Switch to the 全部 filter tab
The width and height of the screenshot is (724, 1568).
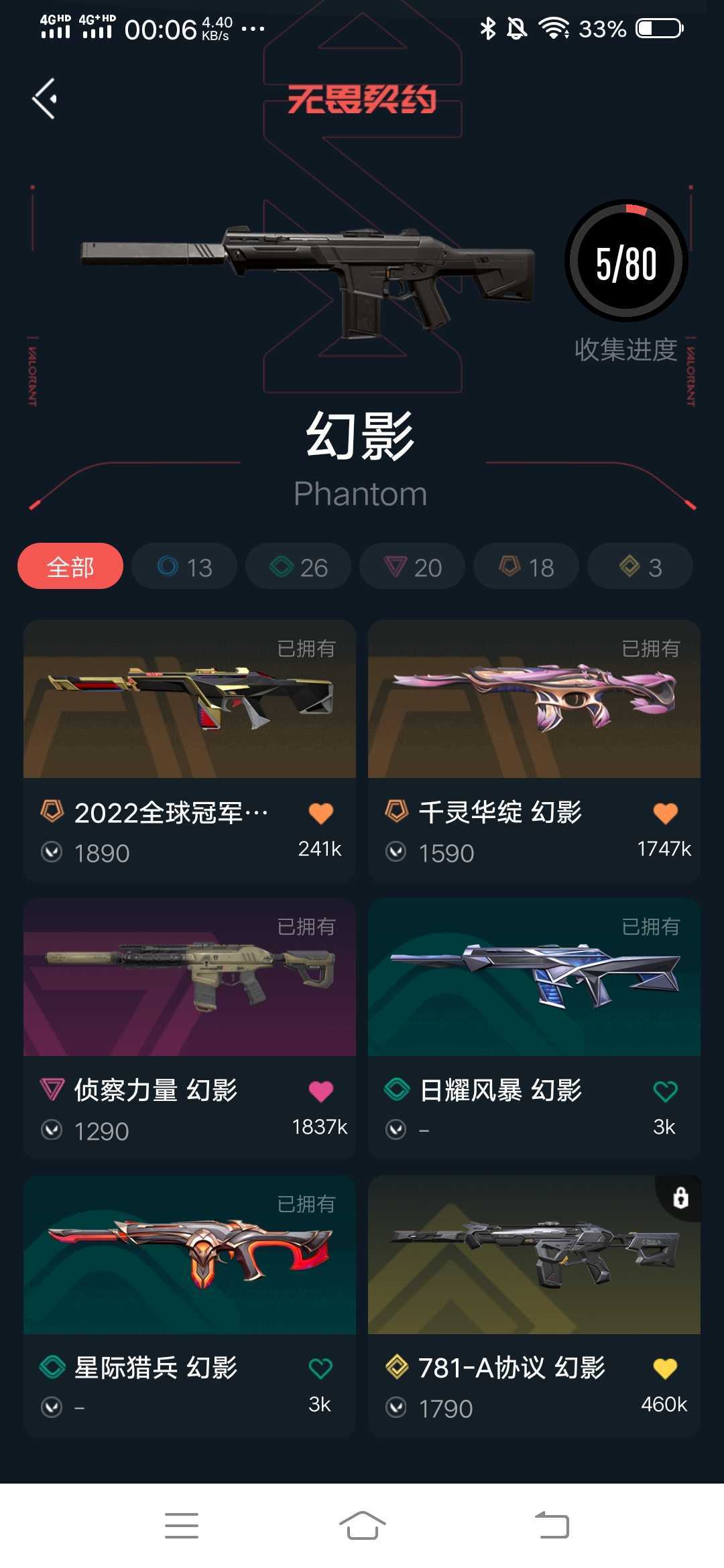(x=70, y=566)
